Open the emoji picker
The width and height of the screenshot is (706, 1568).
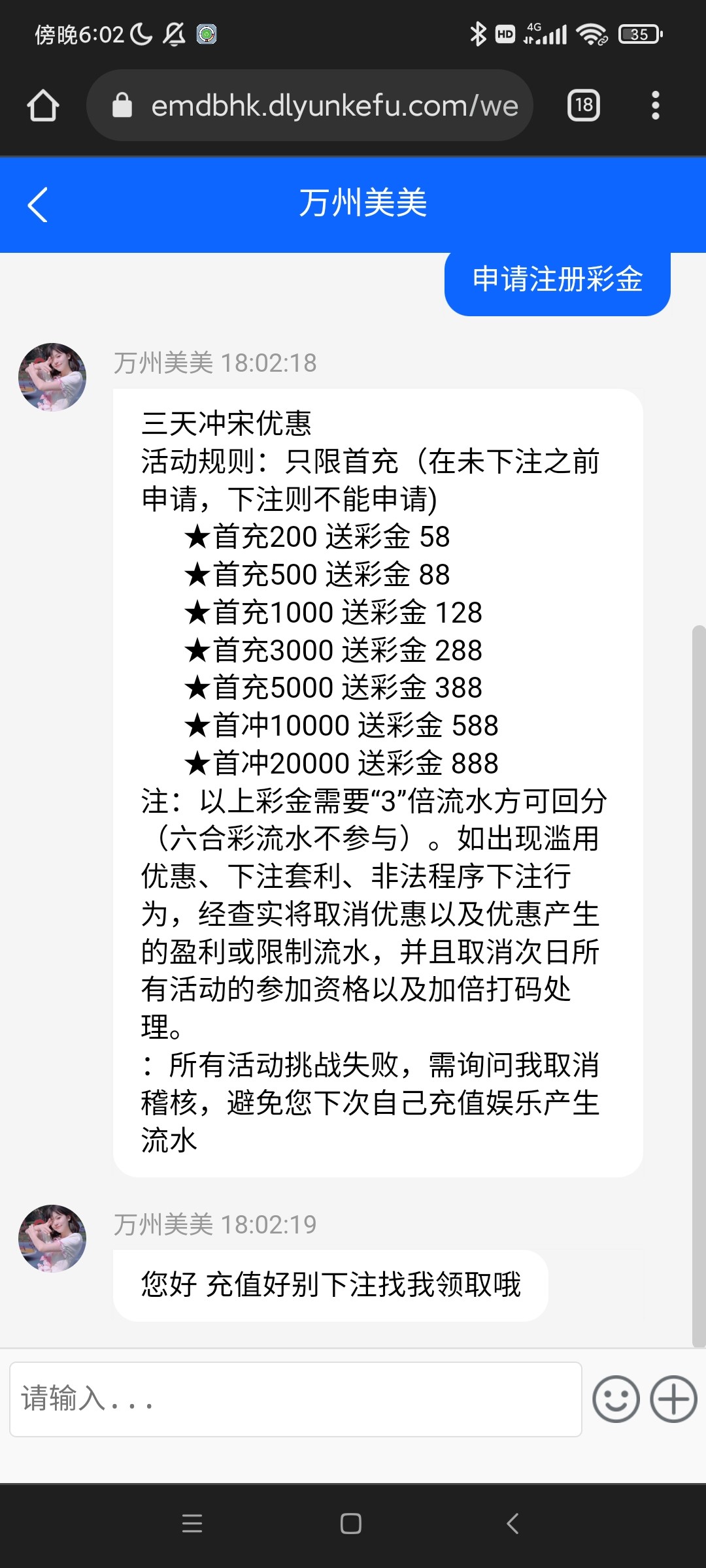click(616, 1399)
